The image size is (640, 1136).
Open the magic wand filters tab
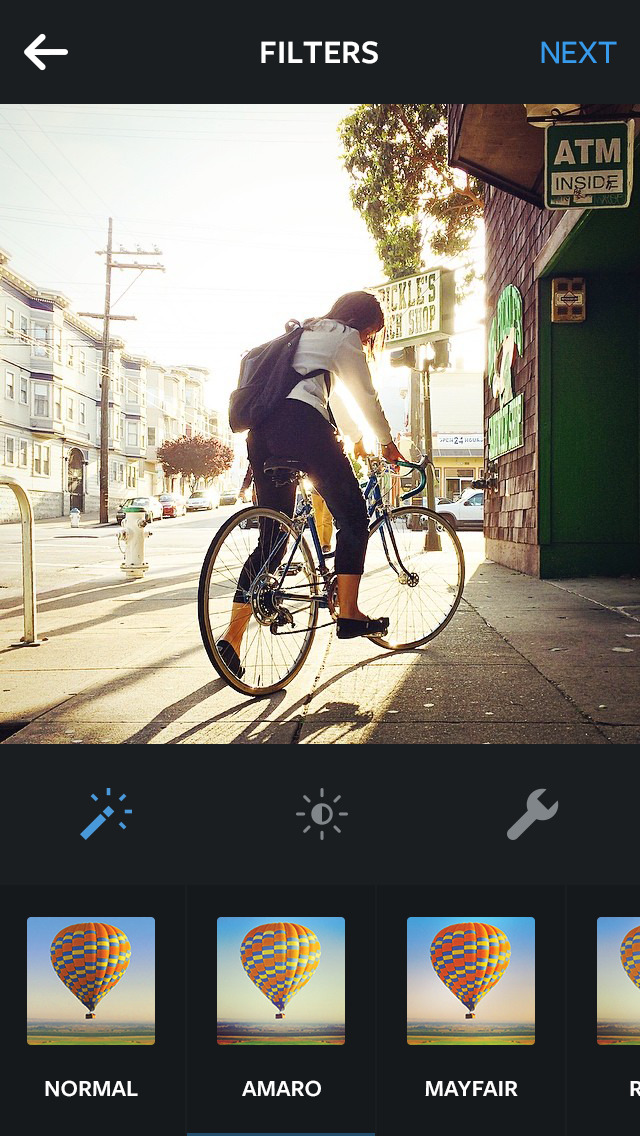tap(106, 814)
